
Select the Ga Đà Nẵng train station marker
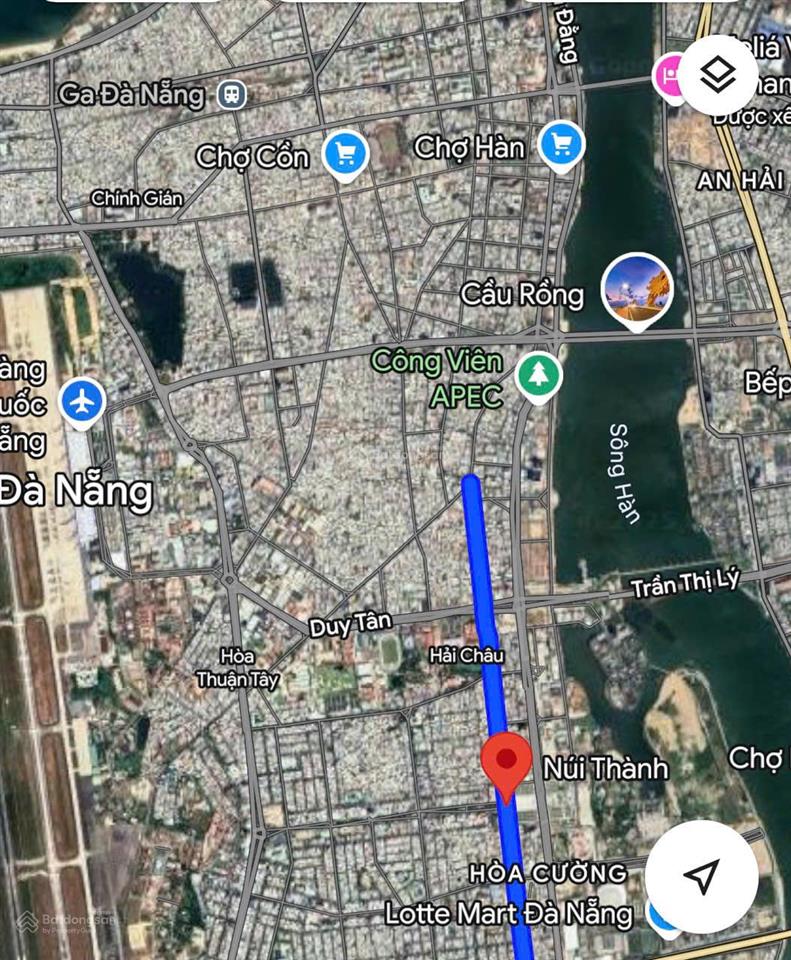click(x=233, y=95)
